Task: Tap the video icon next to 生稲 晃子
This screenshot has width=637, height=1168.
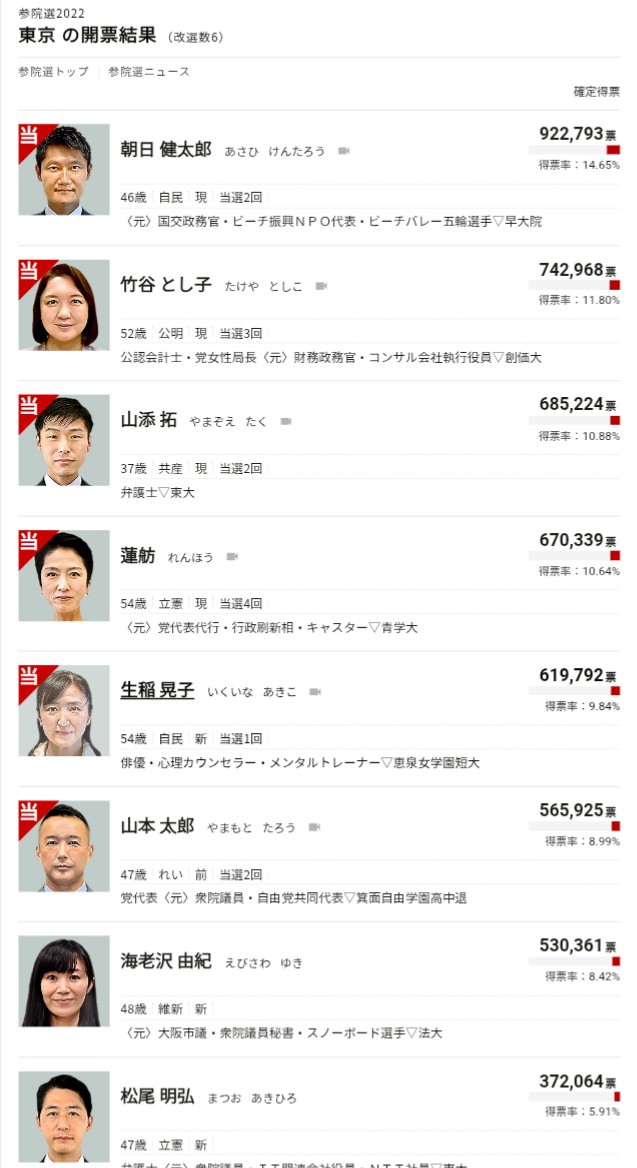Action: tap(315, 692)
